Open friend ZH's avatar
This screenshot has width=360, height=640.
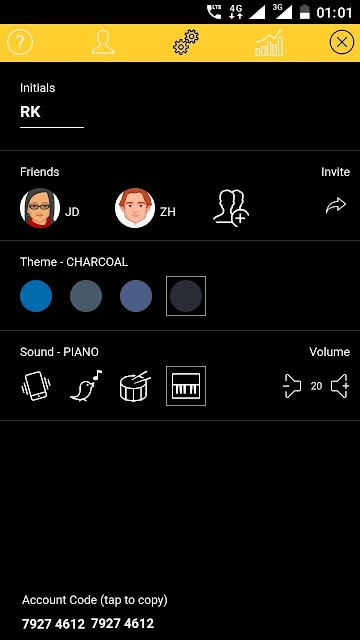[x=135, y=208]
